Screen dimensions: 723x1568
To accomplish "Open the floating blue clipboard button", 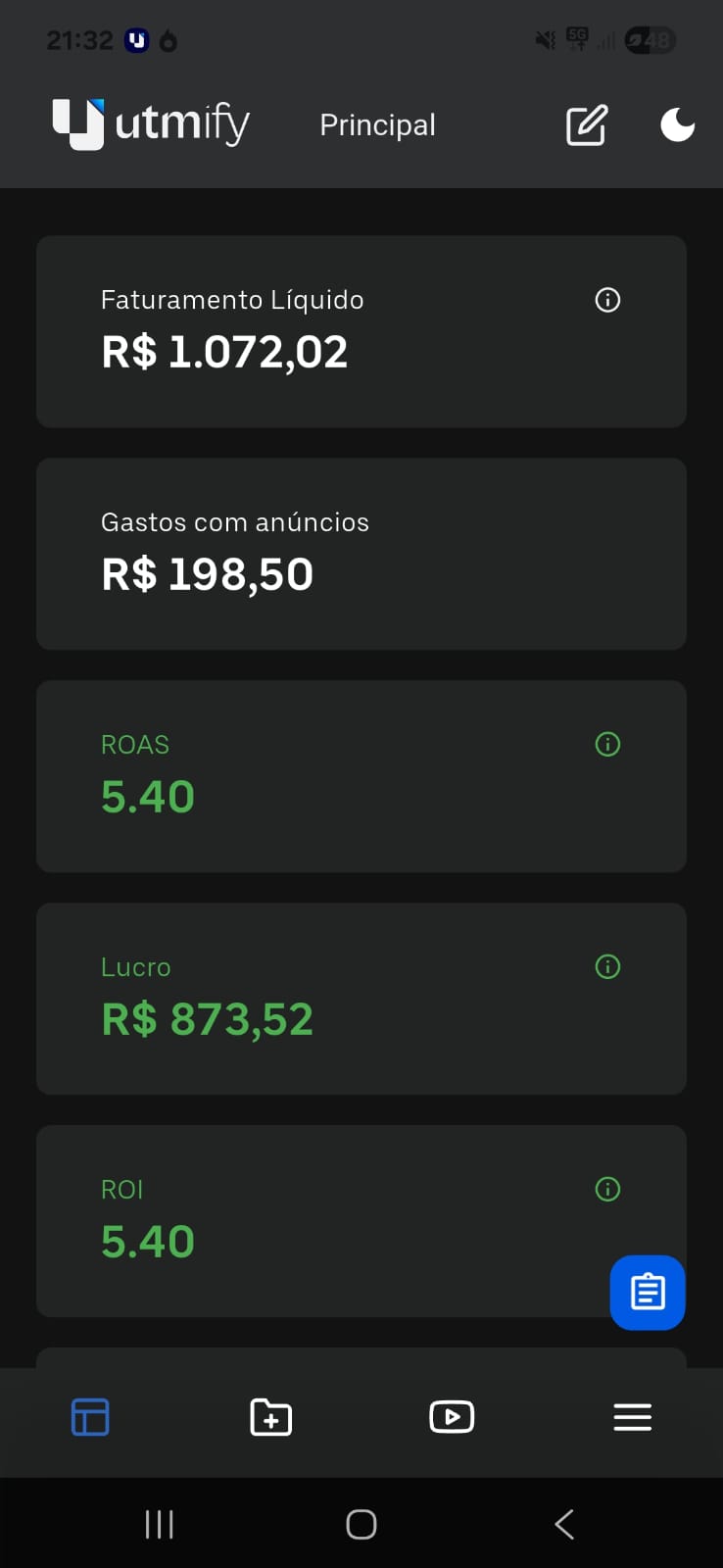I will 647,1293.
